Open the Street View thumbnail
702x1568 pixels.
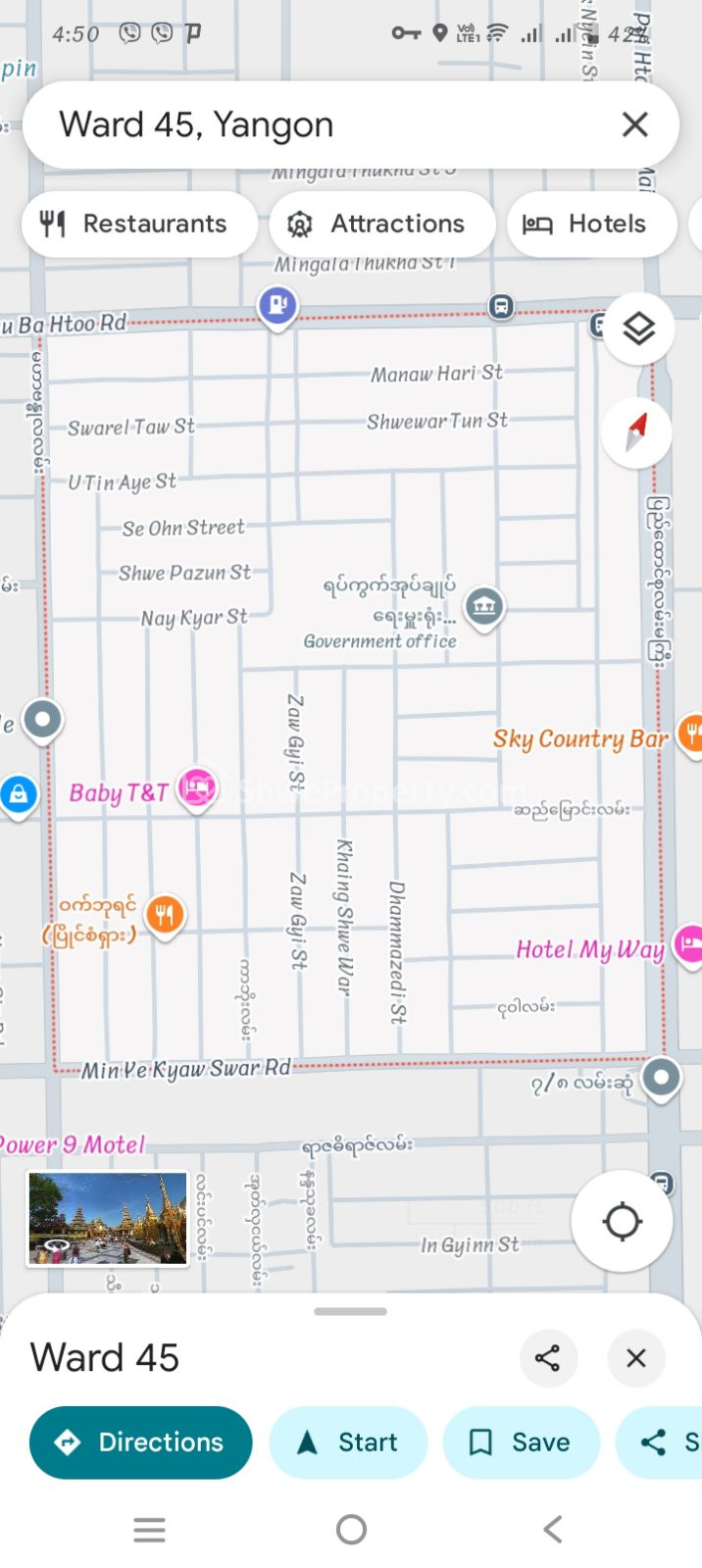coord(108,1219)
